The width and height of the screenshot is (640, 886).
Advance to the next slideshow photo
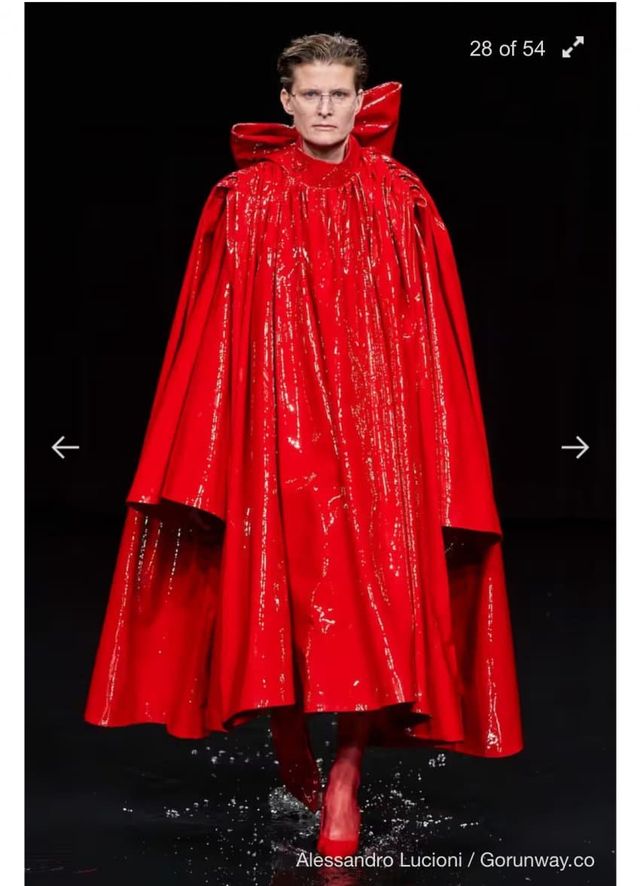click(575, 447)
